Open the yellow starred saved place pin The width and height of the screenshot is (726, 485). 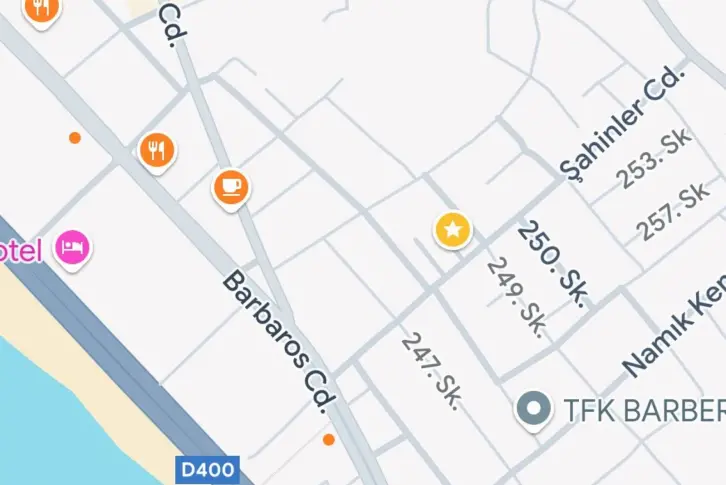click(453, 230)
